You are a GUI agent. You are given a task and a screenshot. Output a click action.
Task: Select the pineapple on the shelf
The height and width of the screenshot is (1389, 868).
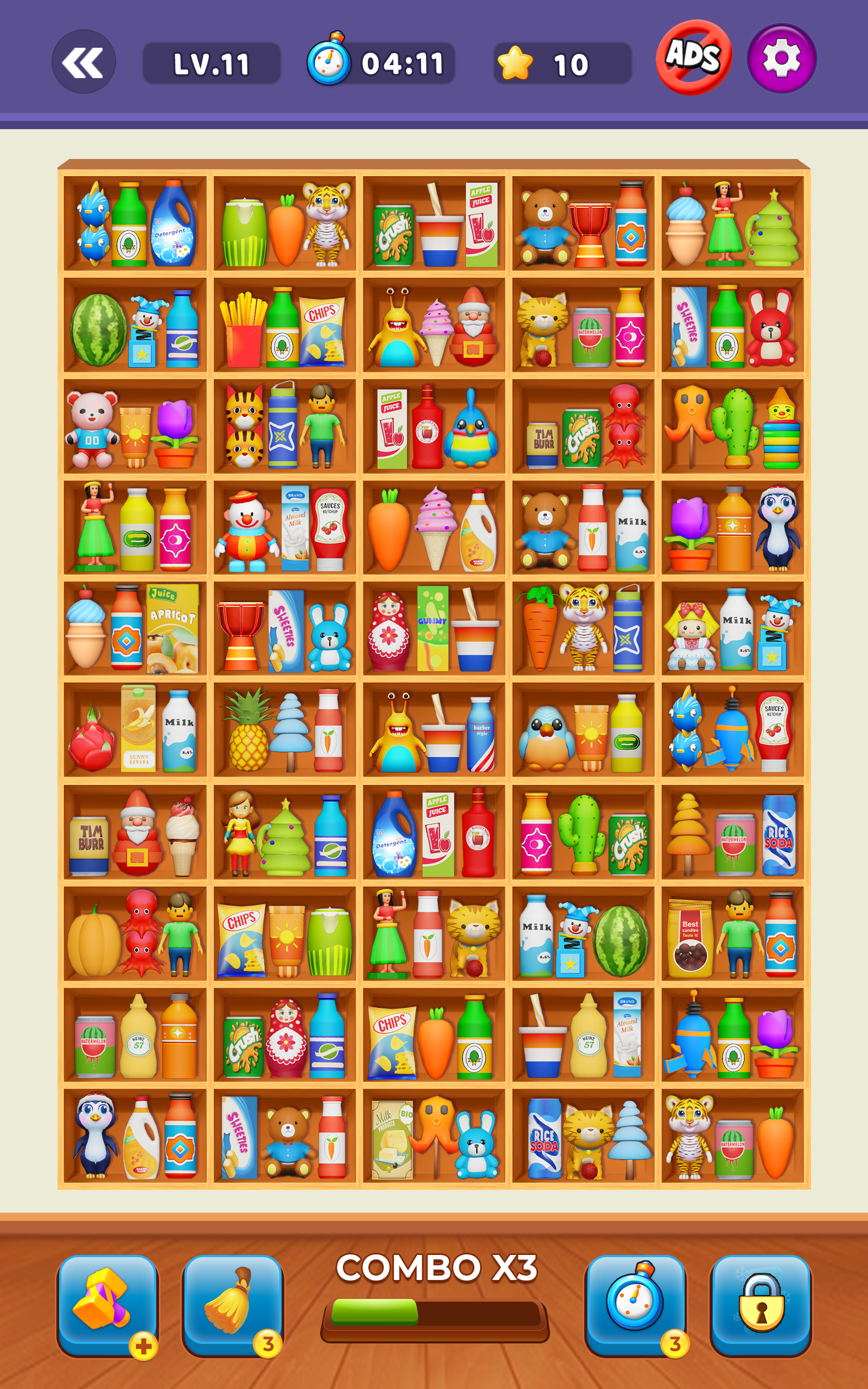click(248, 730)
